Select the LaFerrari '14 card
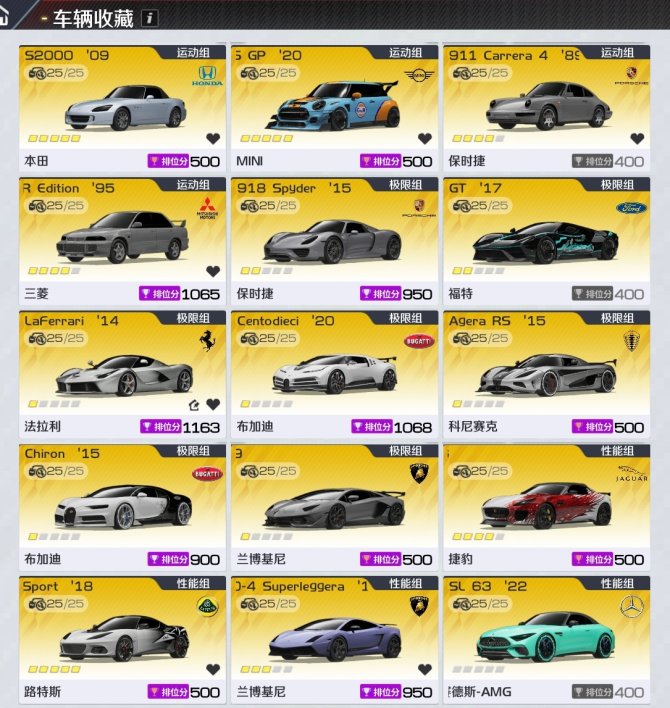The width and height of the screenshot is (670, 708). pos(120,370)
